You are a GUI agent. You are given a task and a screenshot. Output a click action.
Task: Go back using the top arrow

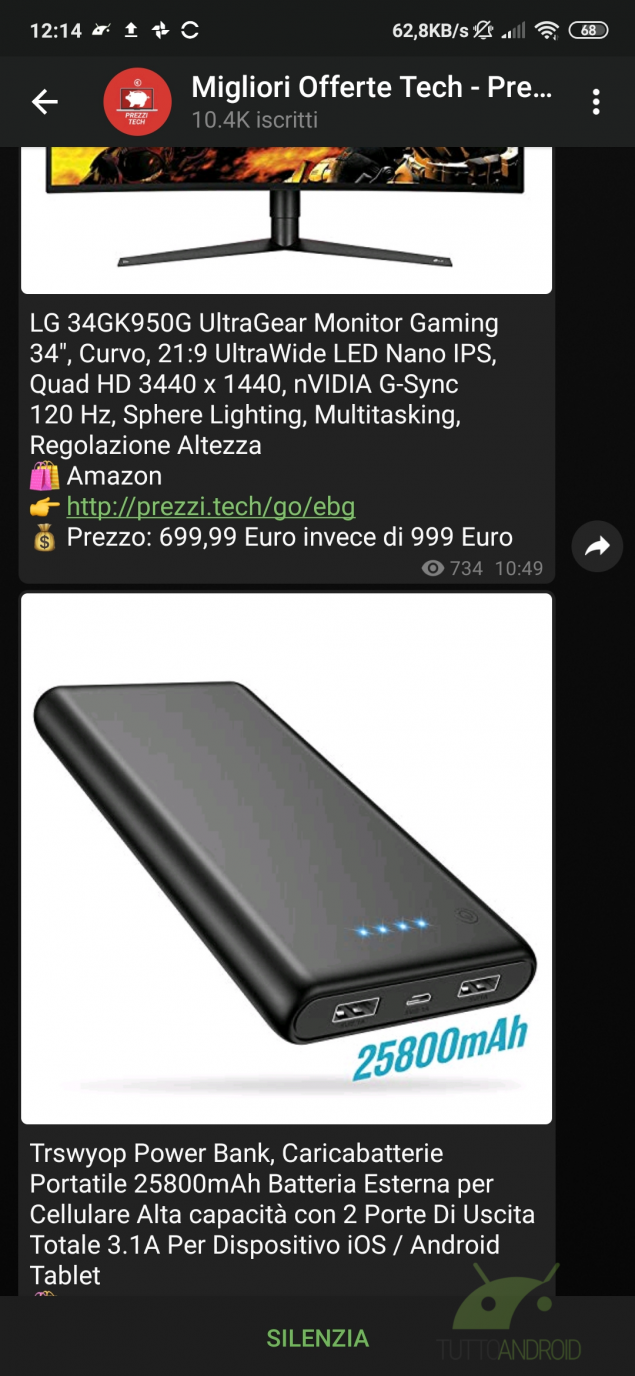click(45, 101)
